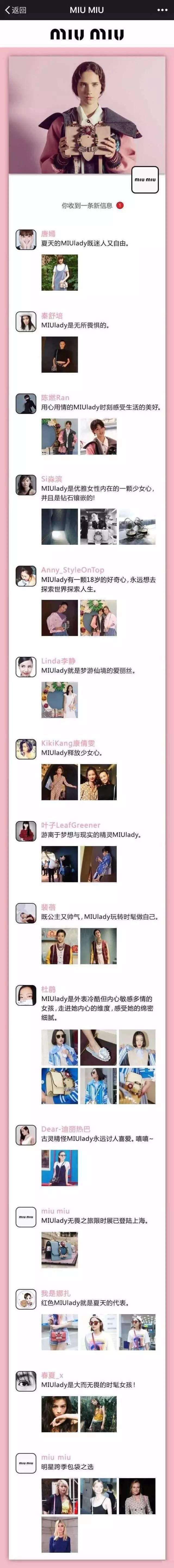Go back using the 返回 button
Image resolution: width=174 pixels, height=1568 pixels.
[x=15, y=10]
